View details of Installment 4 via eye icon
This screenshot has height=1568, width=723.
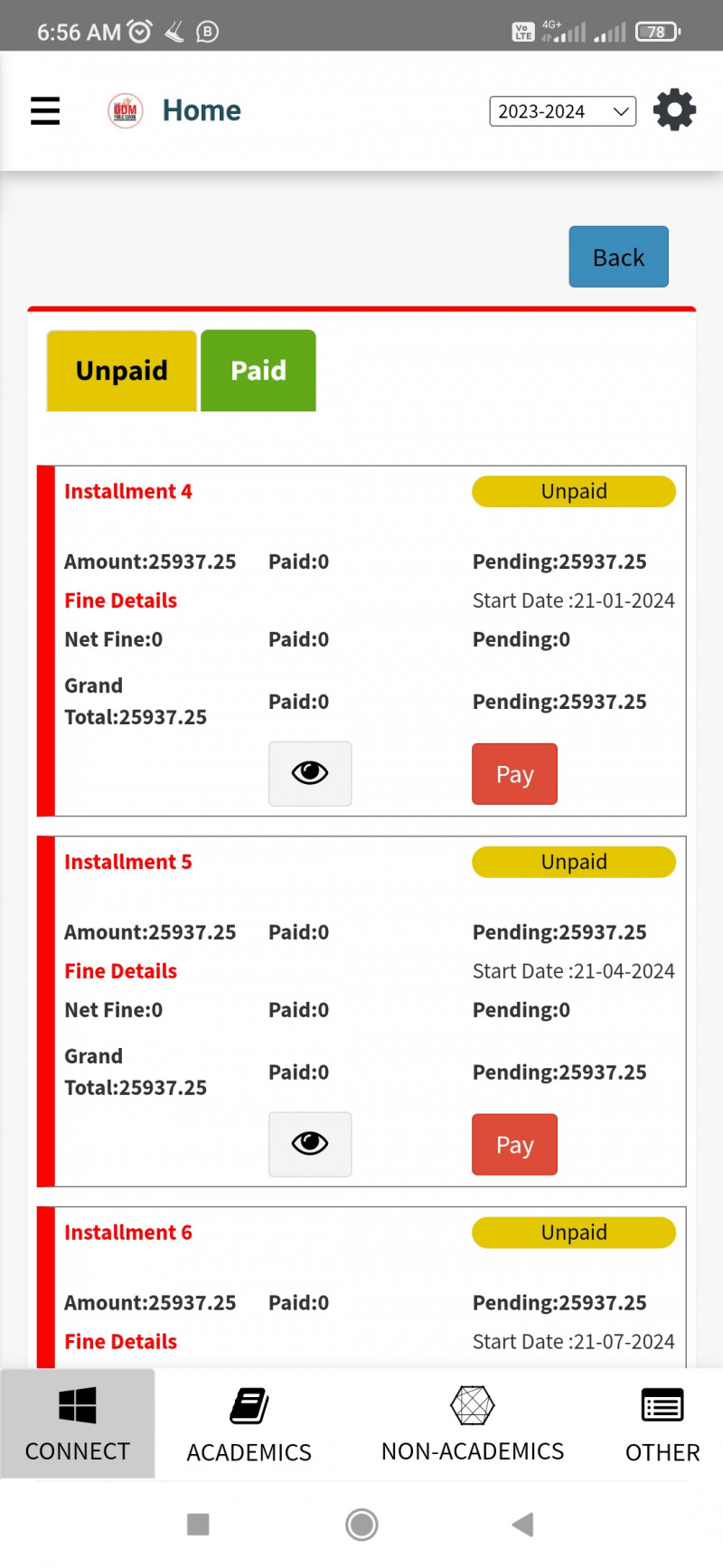click(310, 773)
